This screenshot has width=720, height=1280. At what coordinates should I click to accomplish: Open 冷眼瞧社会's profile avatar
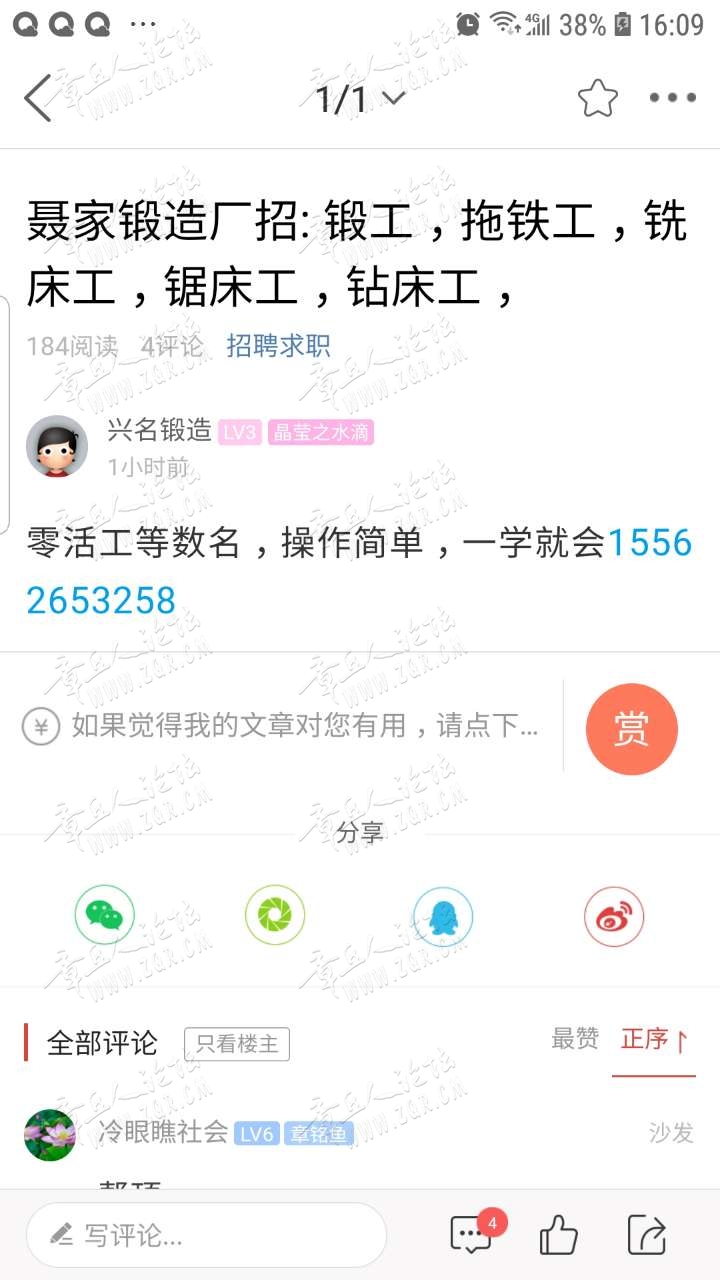[x=50, y=1135]
